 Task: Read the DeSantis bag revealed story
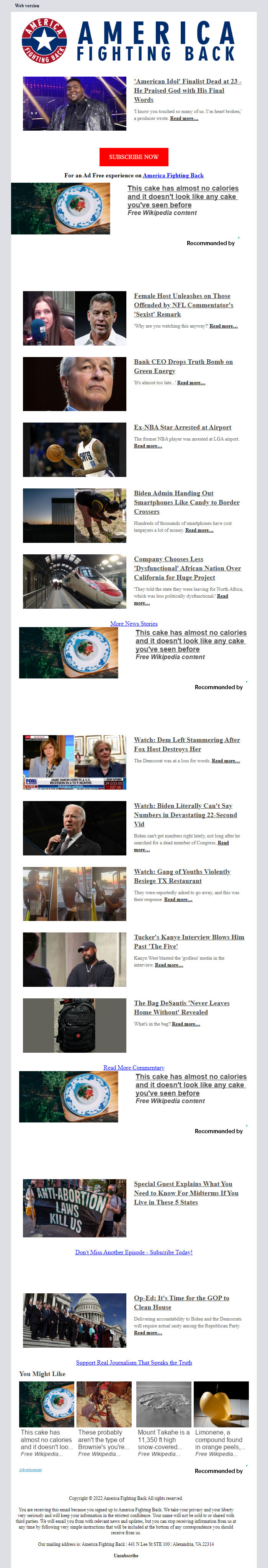182,1008
